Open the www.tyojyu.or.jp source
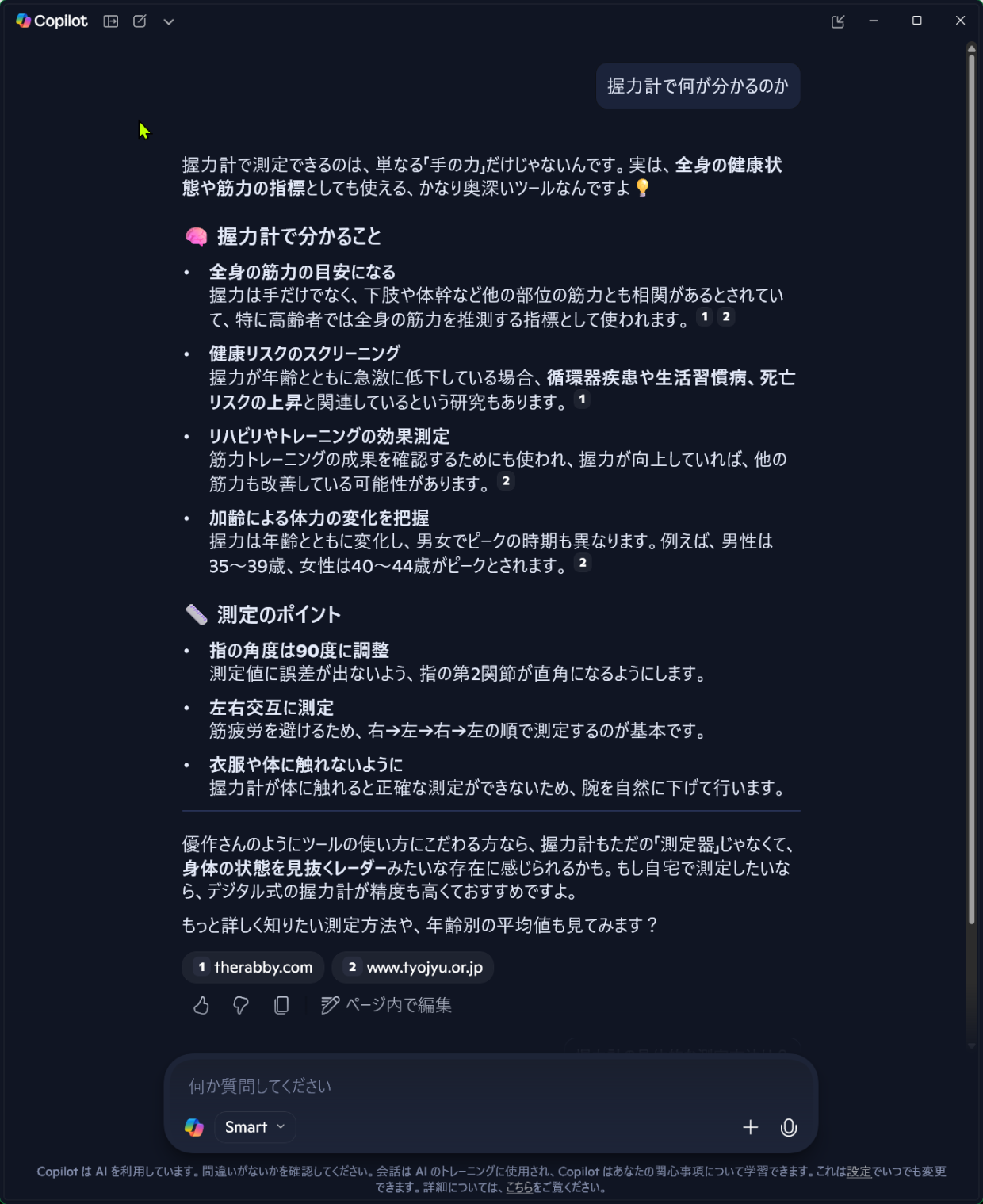 pos(414,967)
